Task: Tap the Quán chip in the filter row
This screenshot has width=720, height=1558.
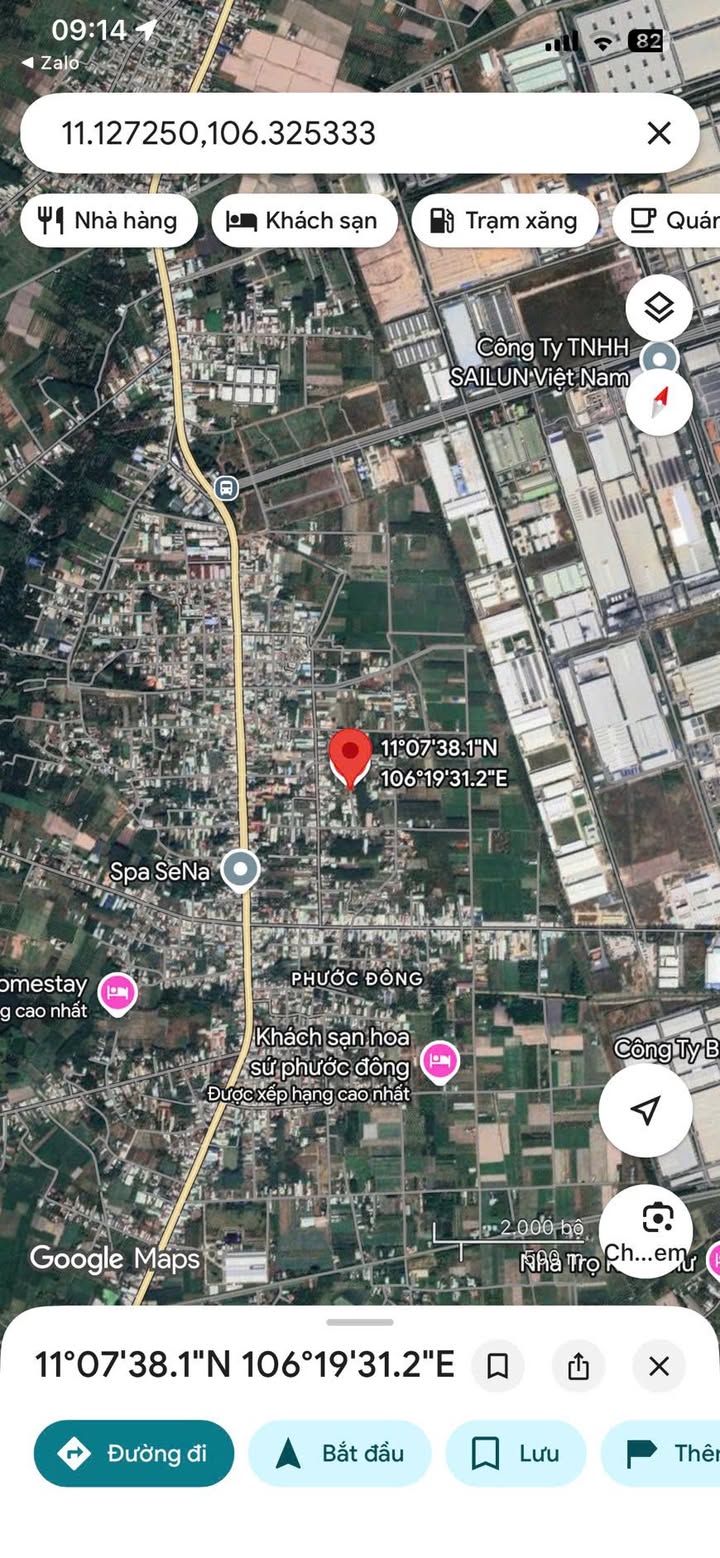Action: pos(670,221)
